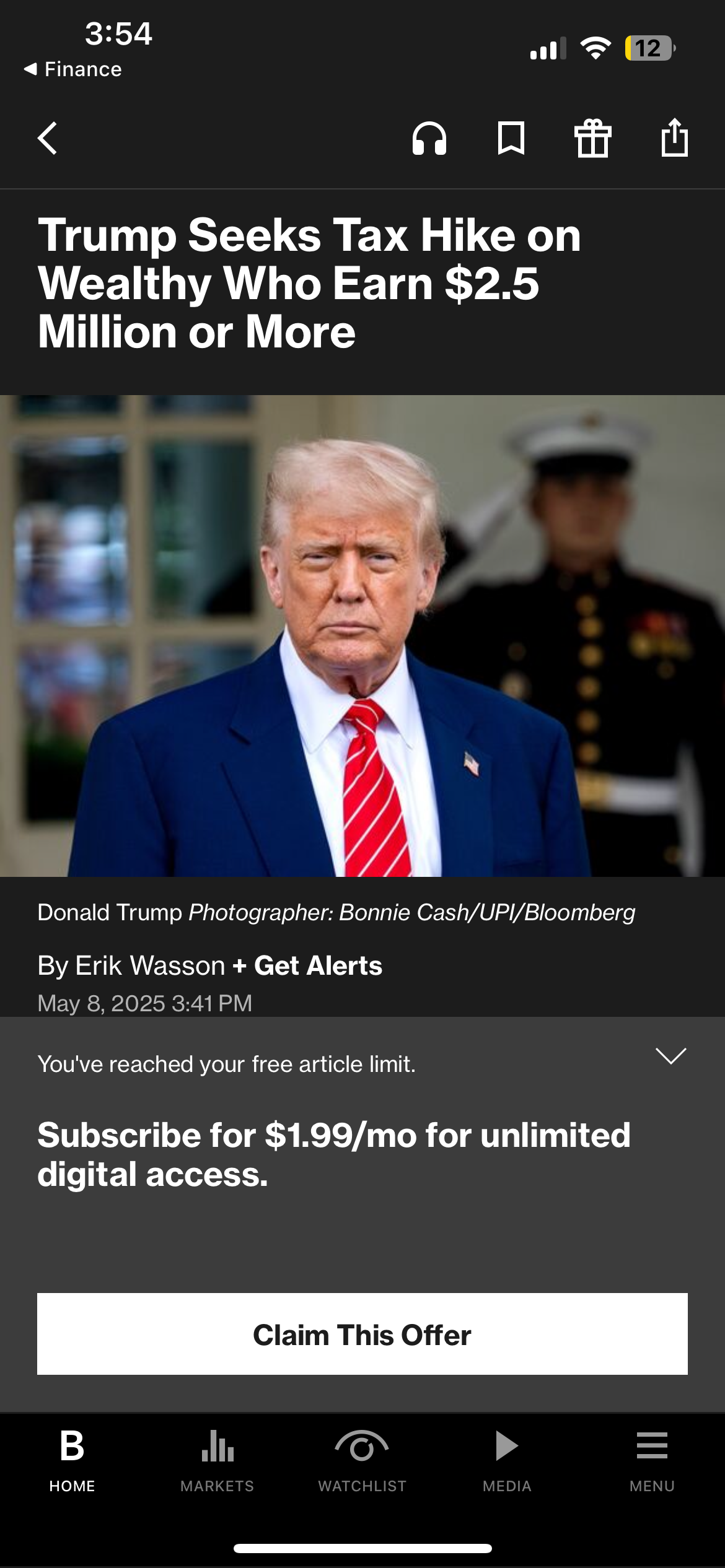Viewport: 725px width, 1568px height.
Task: Share the article
Action: coord(675,137)
